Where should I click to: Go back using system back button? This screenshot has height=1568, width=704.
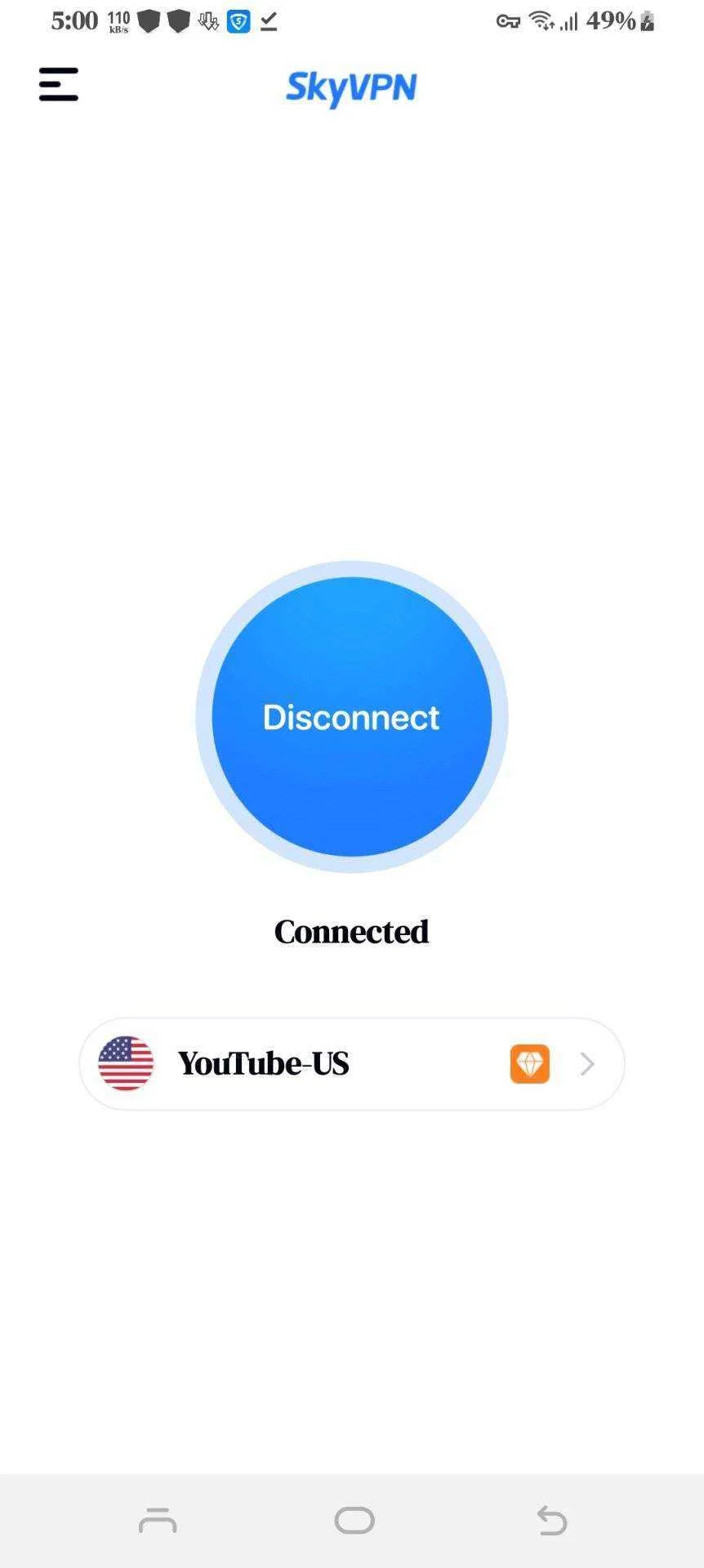click(x=552, y=1521)
